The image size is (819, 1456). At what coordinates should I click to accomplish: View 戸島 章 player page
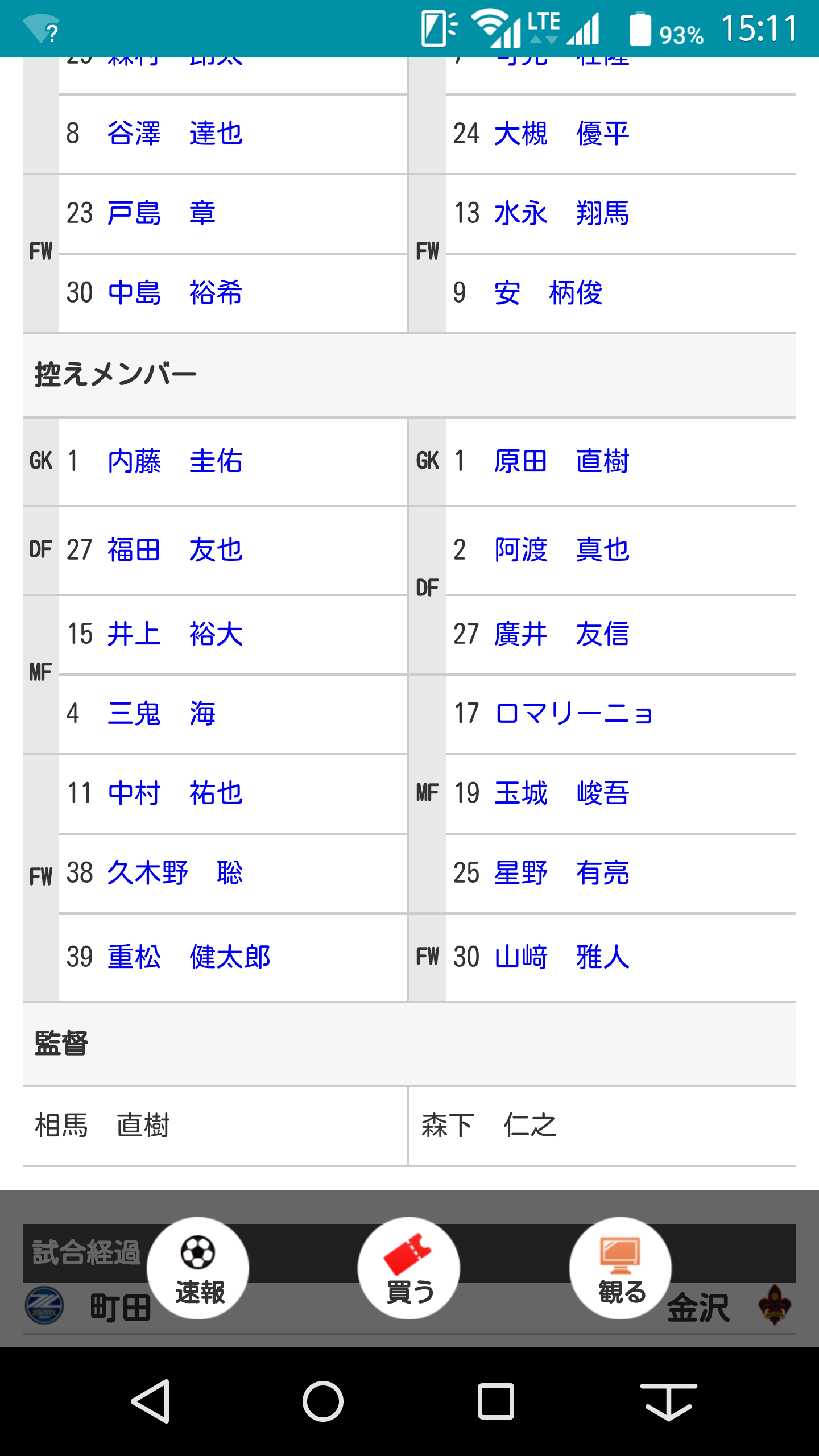(x=162, y=213)
